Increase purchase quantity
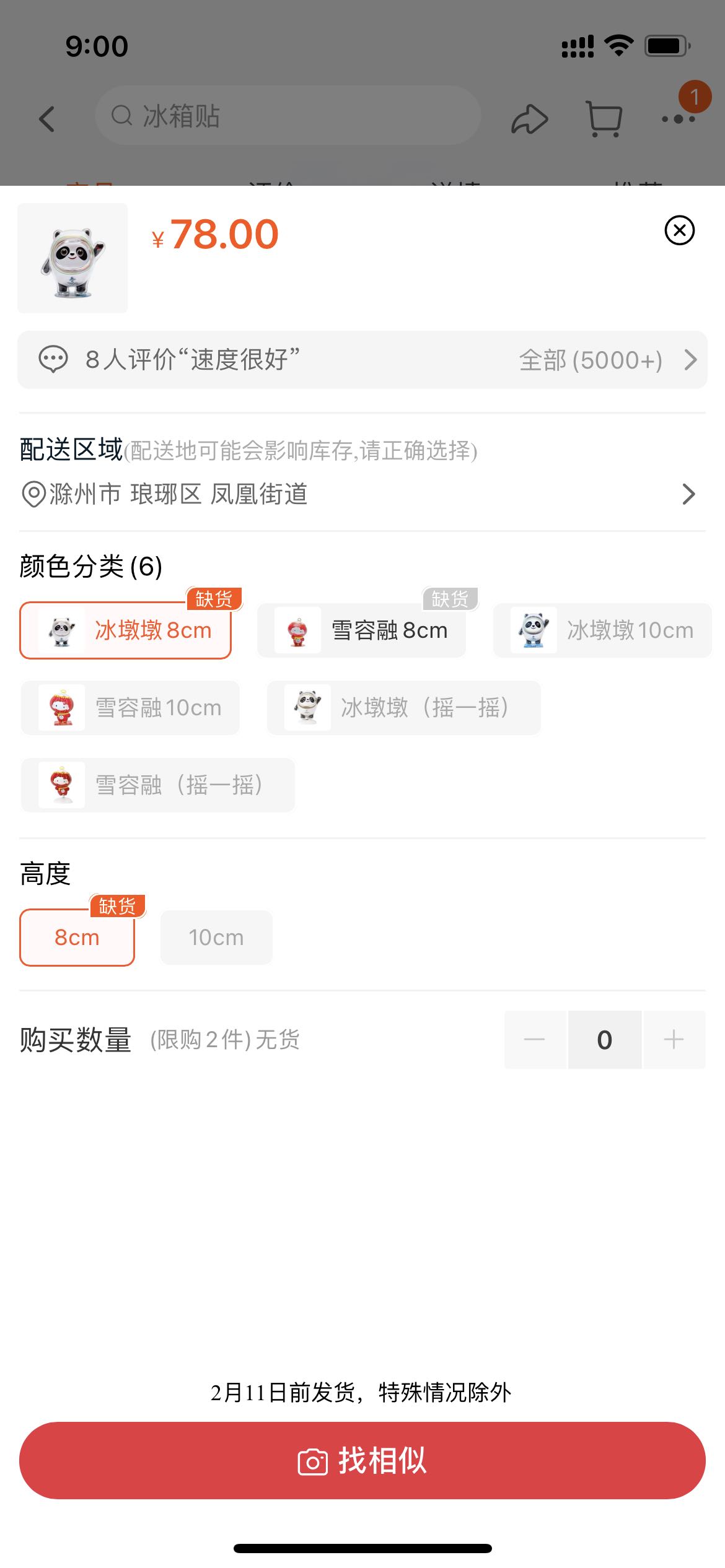This screenshot has height=1568, width=725. coord(674,1040)
